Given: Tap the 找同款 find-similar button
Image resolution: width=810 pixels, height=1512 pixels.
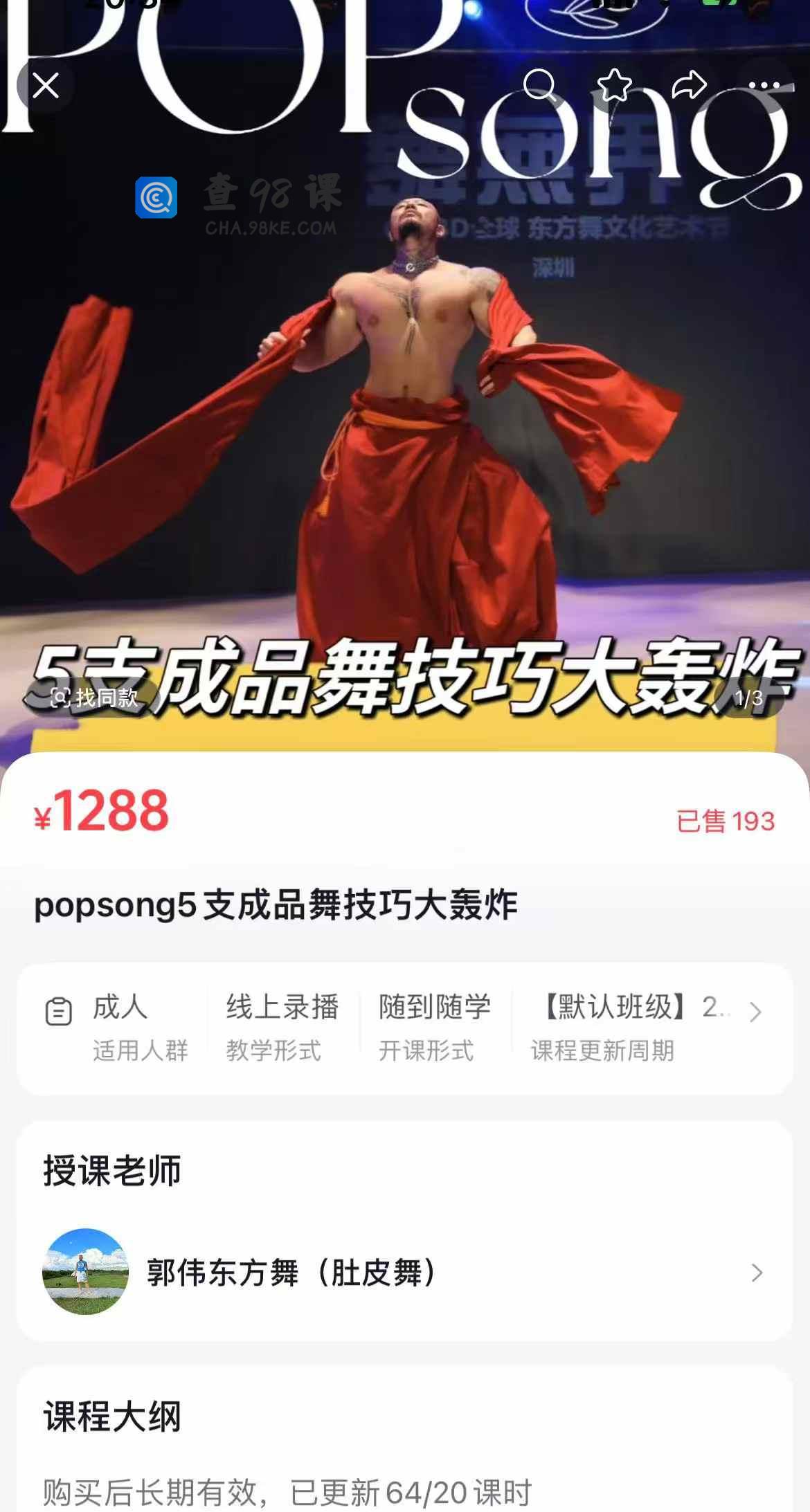Looking at the screenshot, I should (95, 698).
